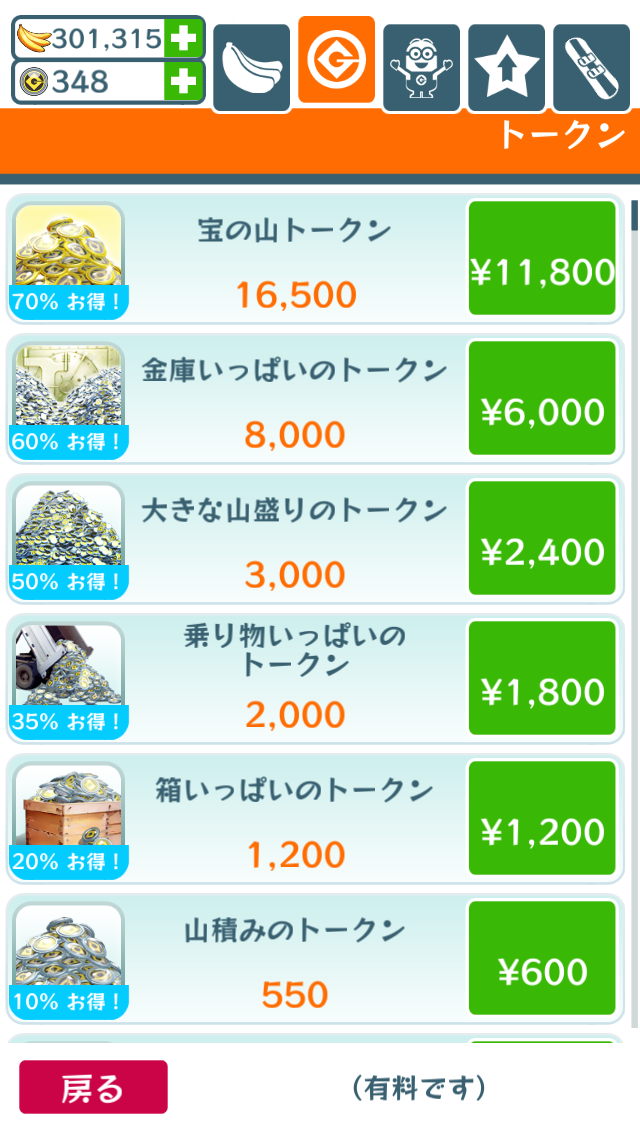Open the last tab at the top right
The image size is (640, 1136).
591,67
